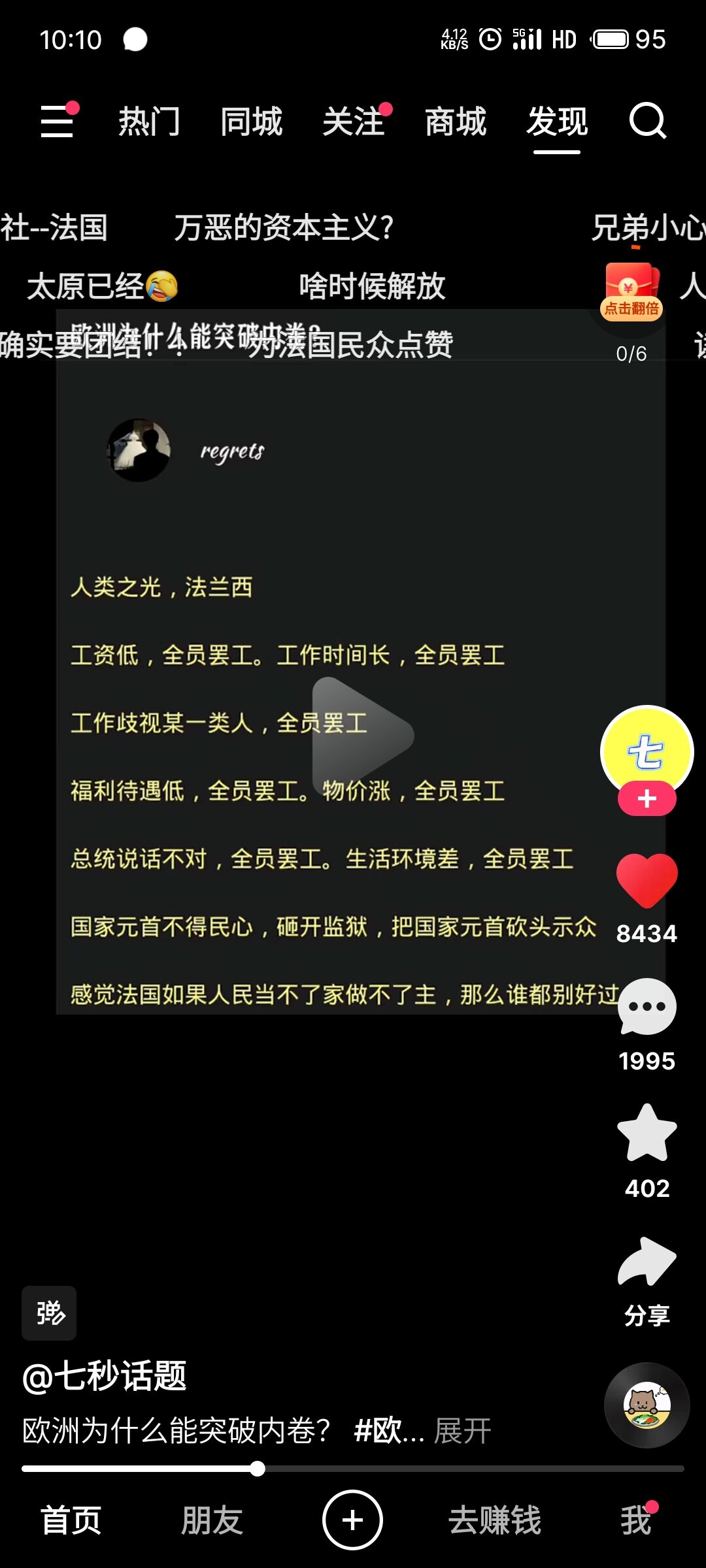This screenshot has height=1568, width=706.
Task: Open the comments section
Action: tap(647, 1007)
